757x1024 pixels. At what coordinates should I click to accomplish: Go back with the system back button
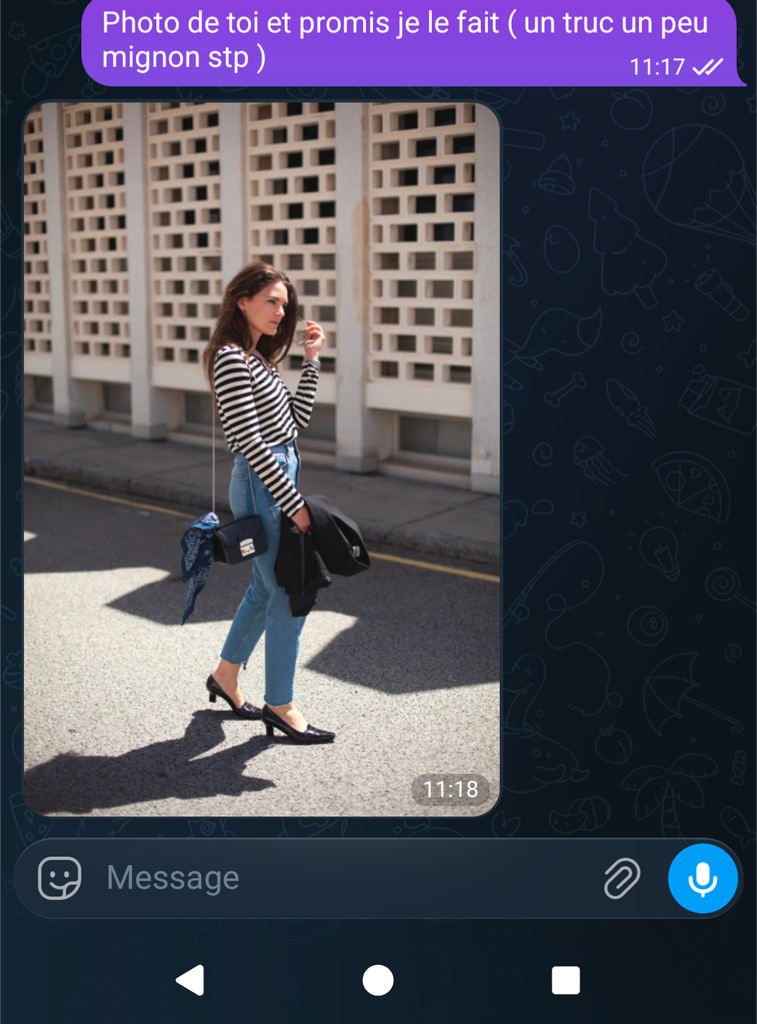[190, 980]
